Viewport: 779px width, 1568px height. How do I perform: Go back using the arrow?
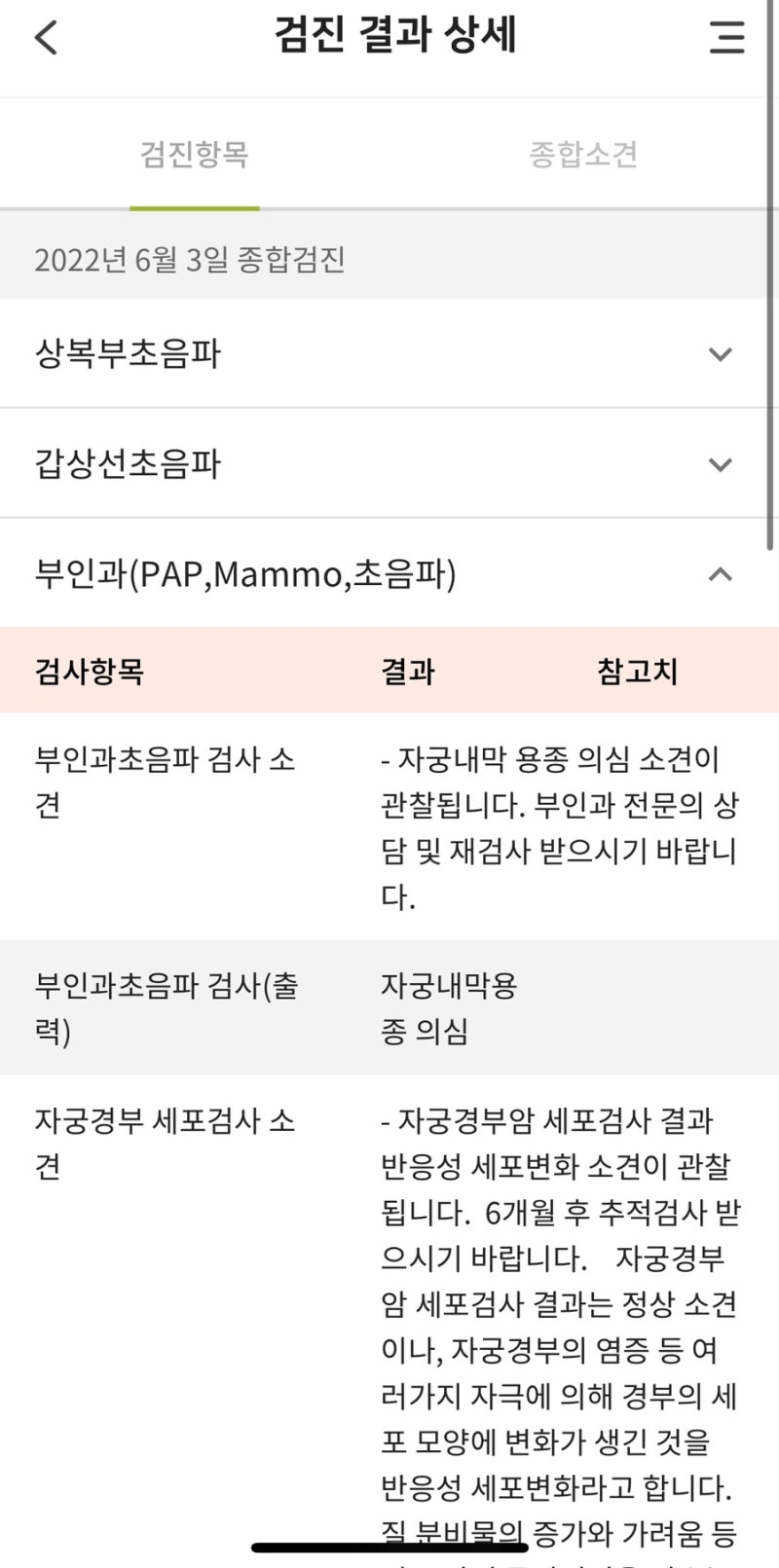[x=46, y=38]
